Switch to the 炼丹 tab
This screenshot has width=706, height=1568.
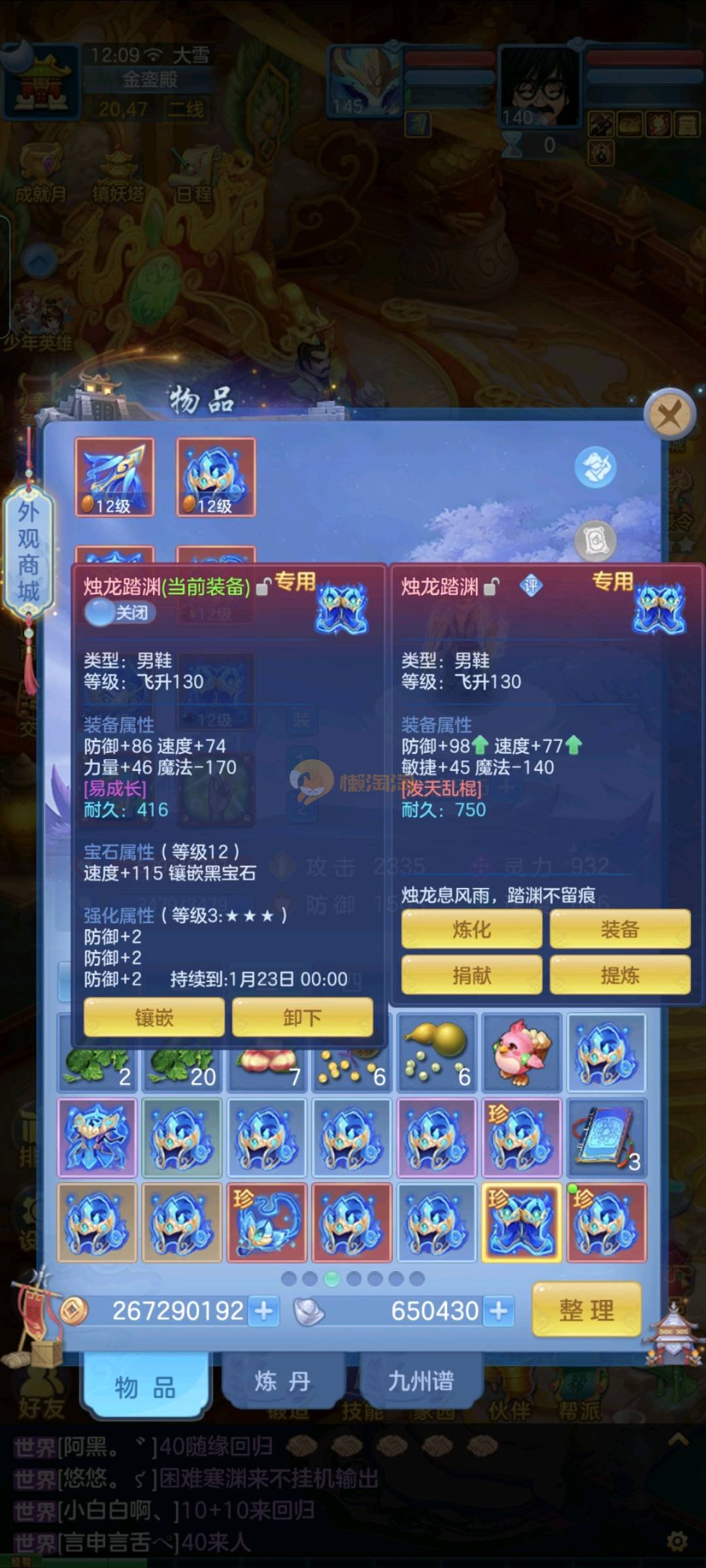click(282, 1382)
